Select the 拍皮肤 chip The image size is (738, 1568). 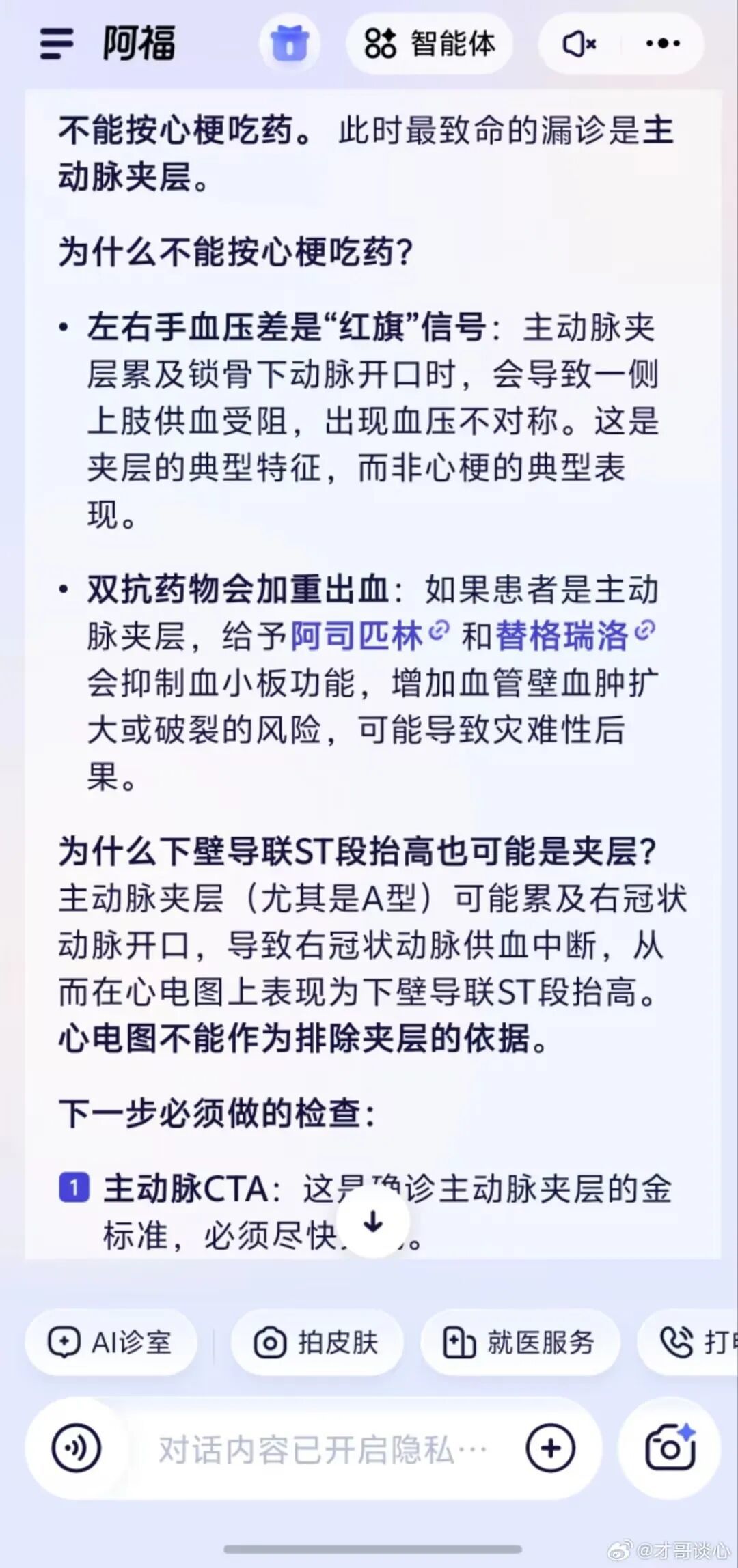(x=316, y=1343)
